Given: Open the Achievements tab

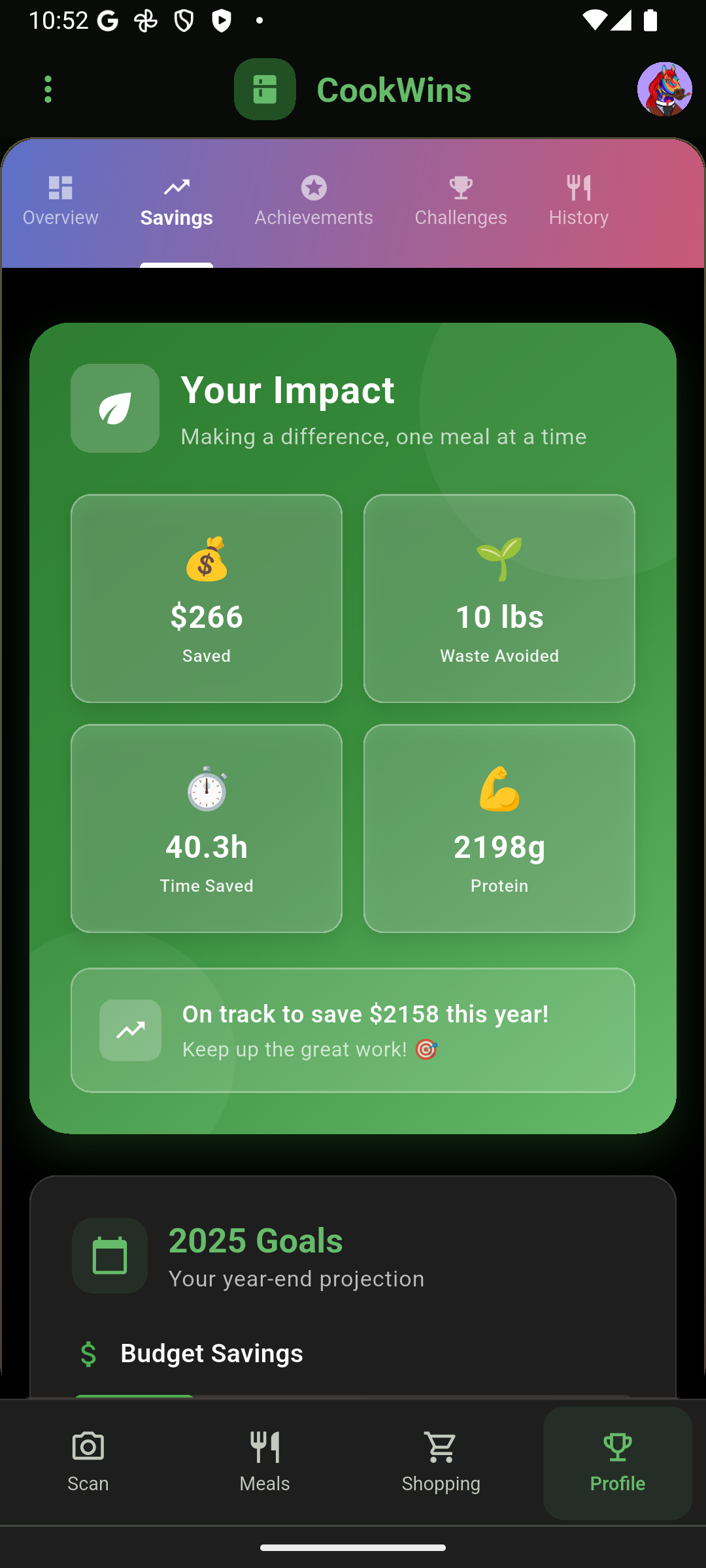Looking at the screenshot, I should [x=313, y=199].
